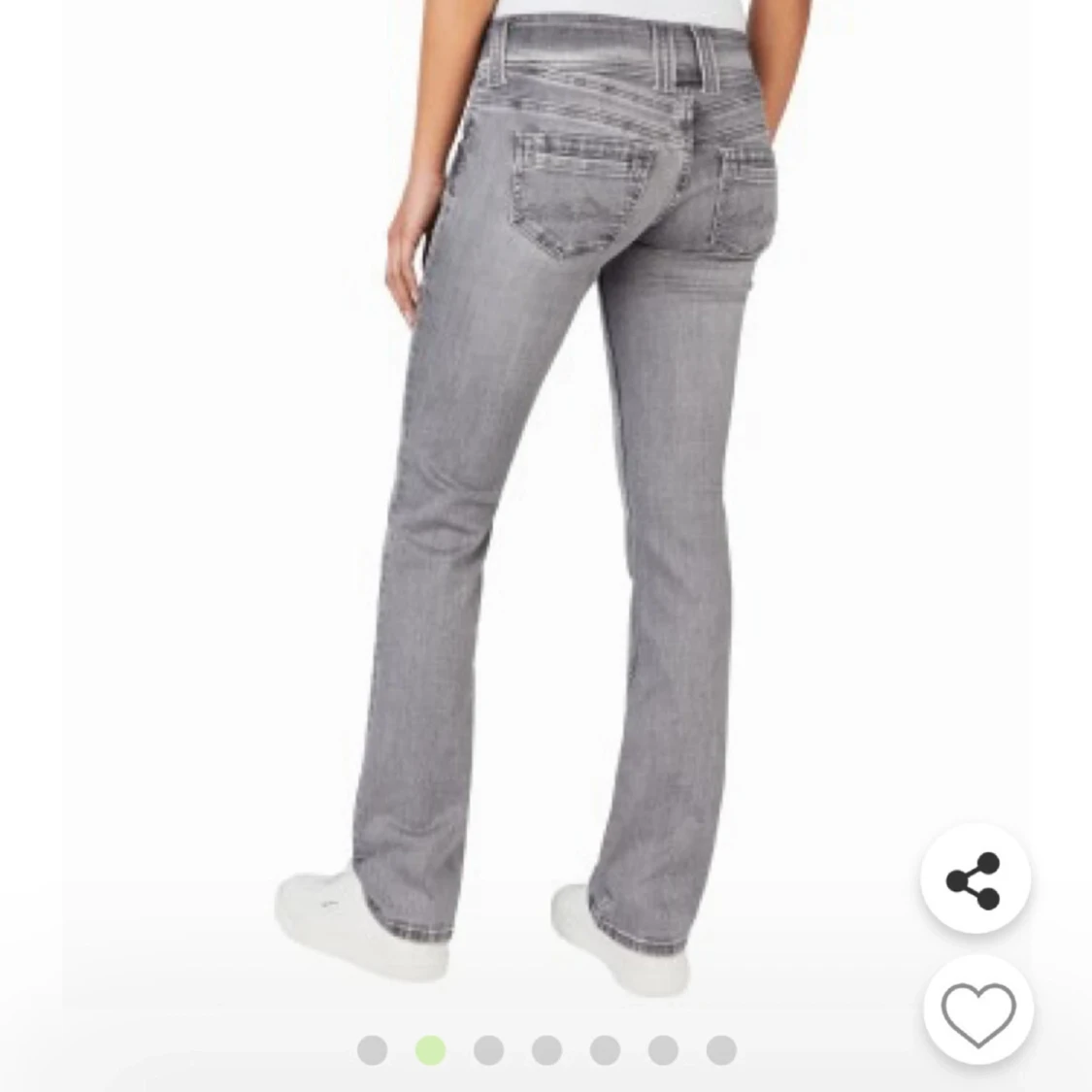Share this grey jeans product
Screen dimensions: 1092x1092
click(x=974, y=879)
